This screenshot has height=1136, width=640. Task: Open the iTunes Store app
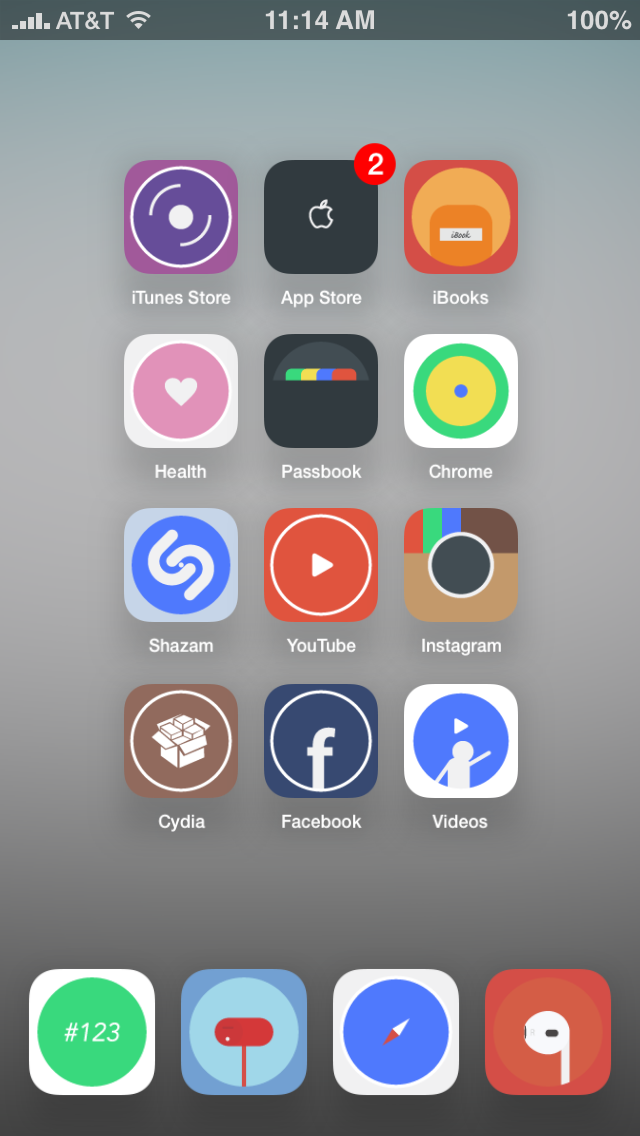[x=181, y=217]
